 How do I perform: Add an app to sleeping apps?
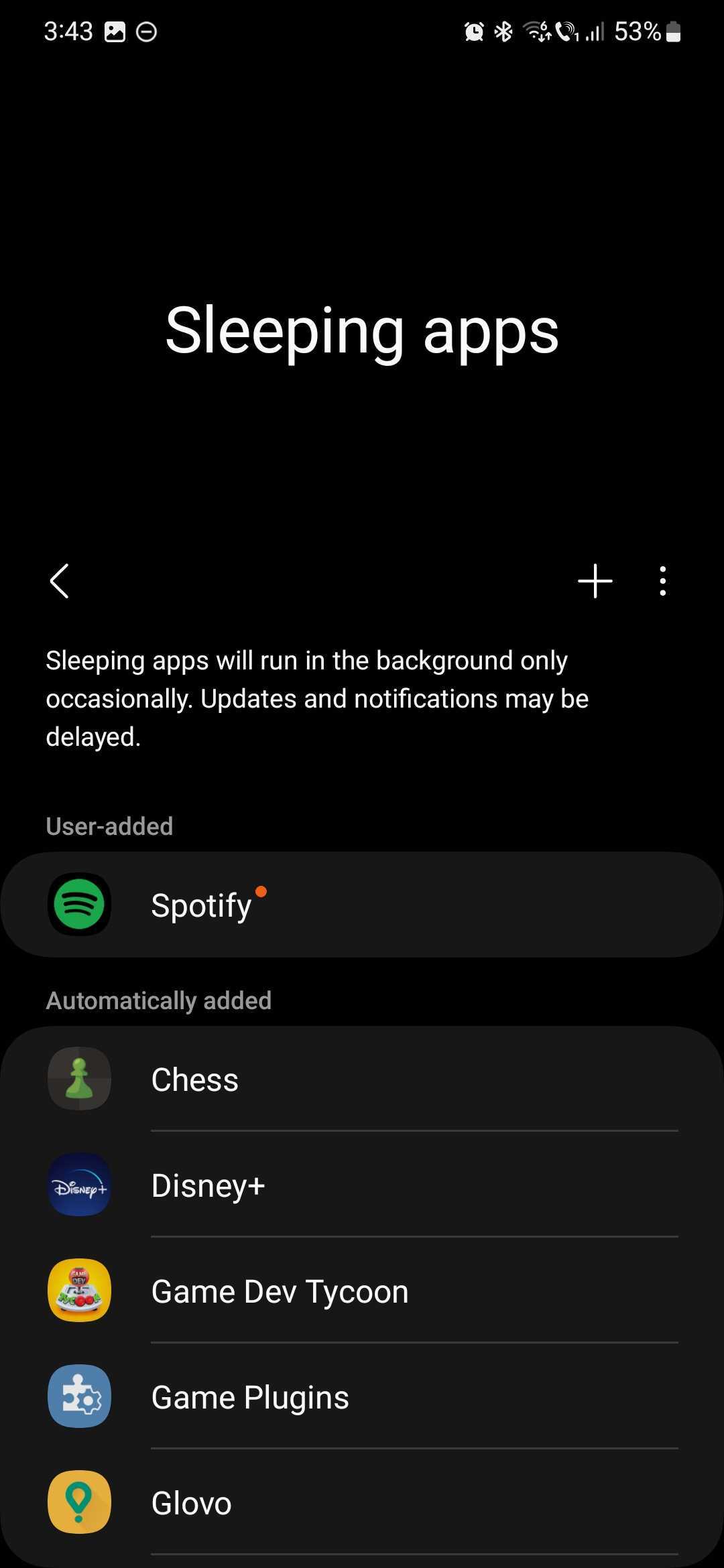point(595,581)
